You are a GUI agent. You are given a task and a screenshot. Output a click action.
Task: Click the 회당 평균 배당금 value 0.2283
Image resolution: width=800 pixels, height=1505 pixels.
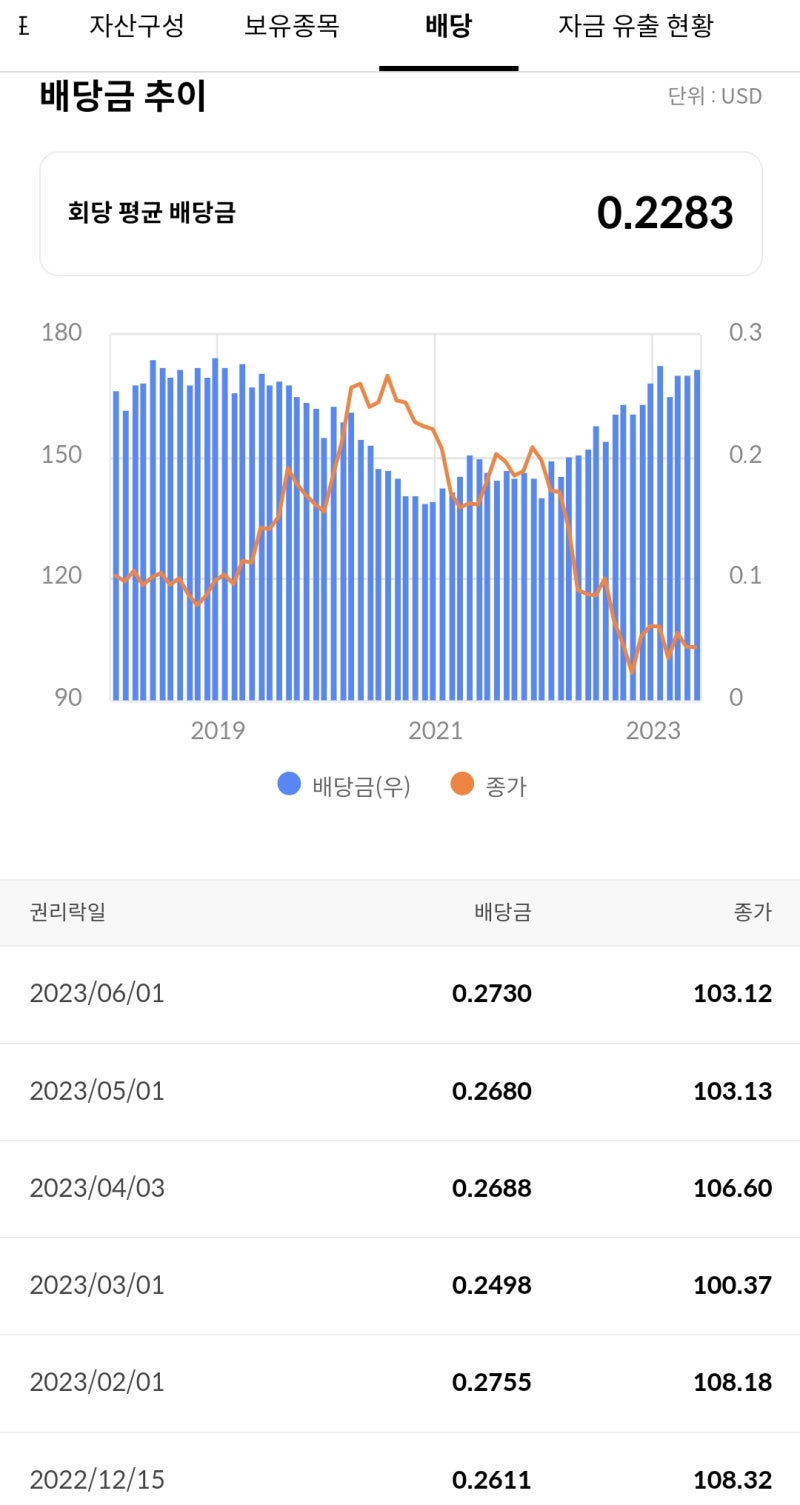click(x=663, y=210)
